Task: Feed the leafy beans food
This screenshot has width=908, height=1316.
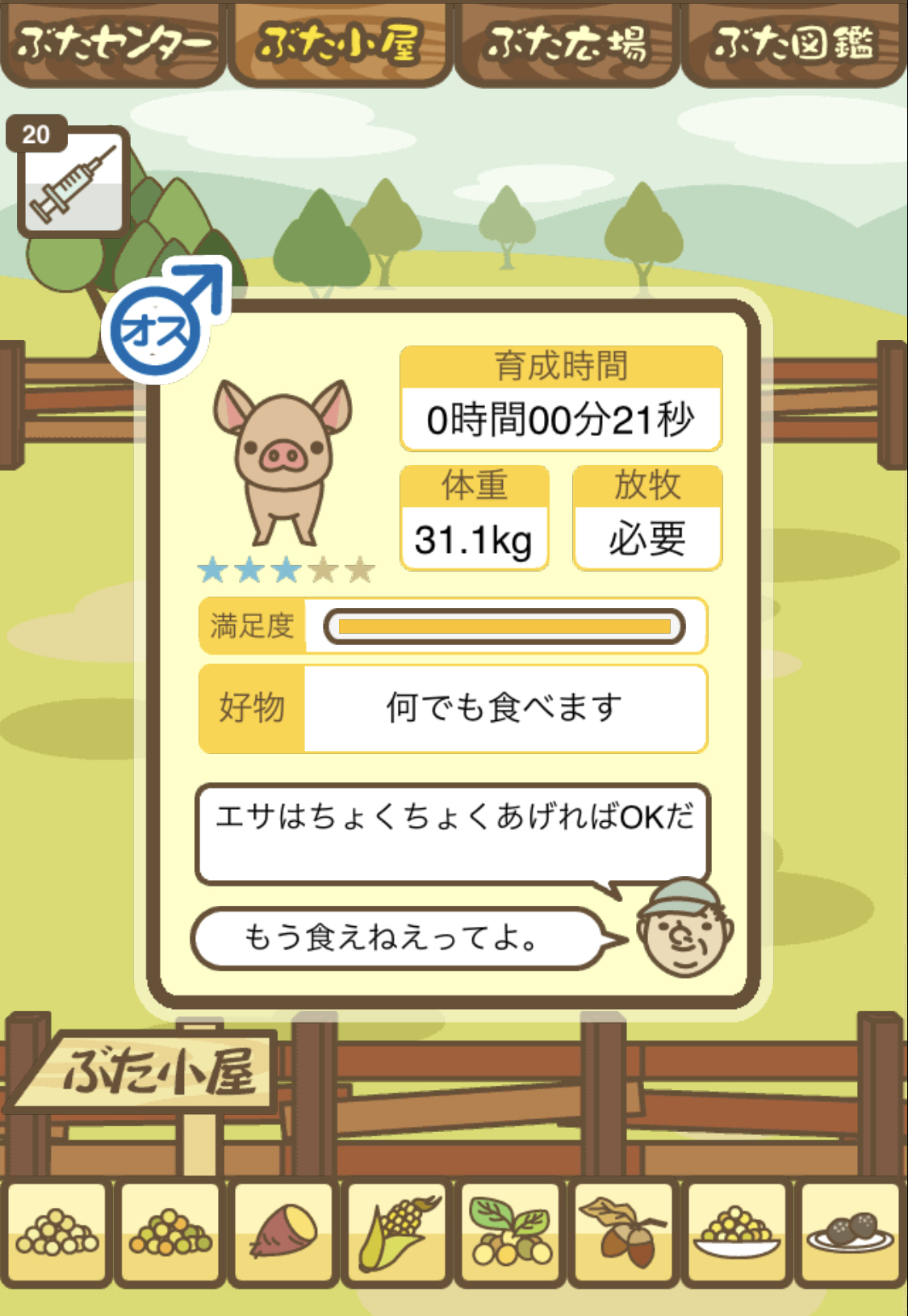Action: pos(510,1233)
